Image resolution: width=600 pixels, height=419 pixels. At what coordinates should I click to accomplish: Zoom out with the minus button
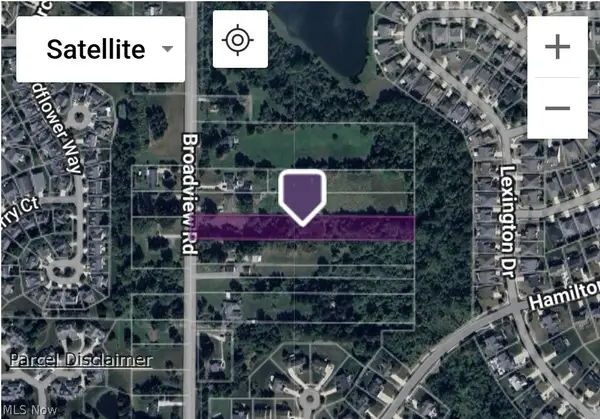coord(557,108)
